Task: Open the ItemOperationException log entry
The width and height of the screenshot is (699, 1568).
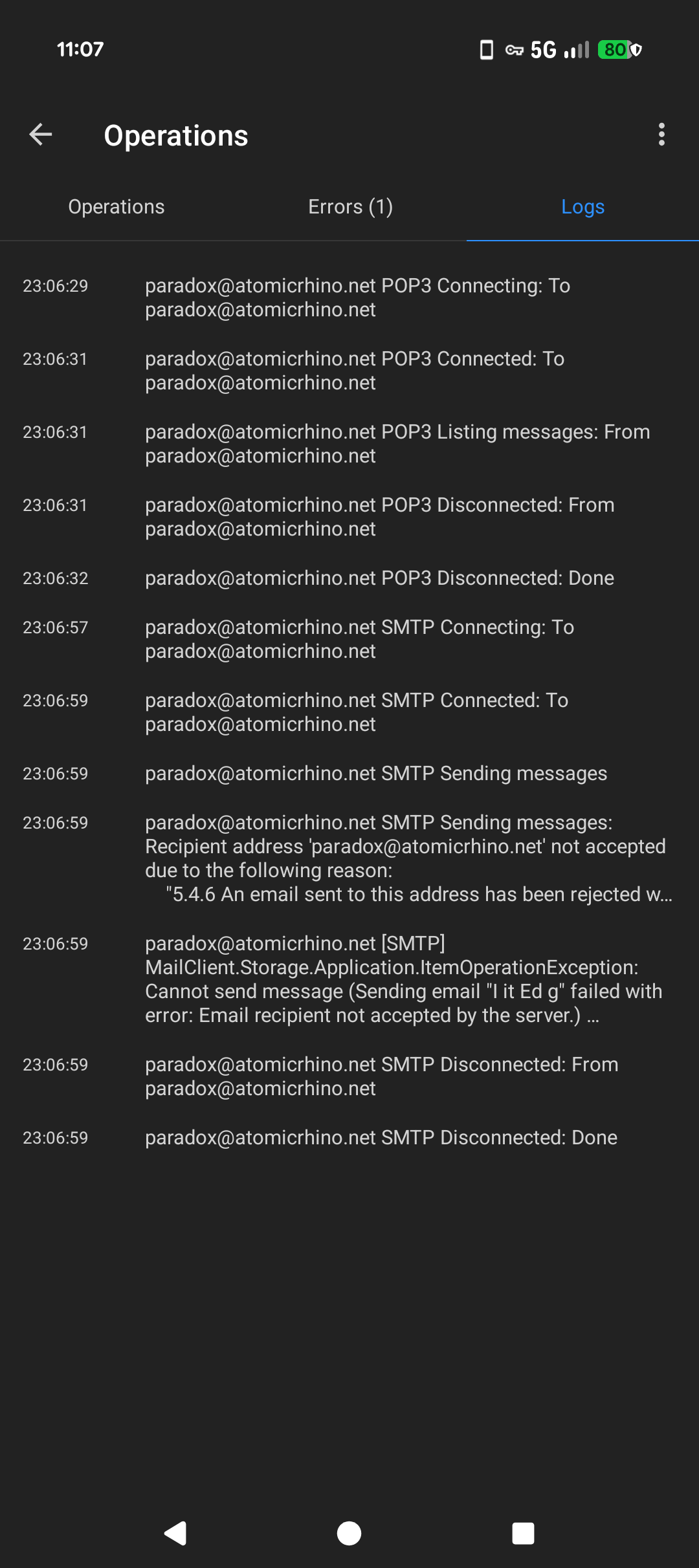Action: (405, 979)
